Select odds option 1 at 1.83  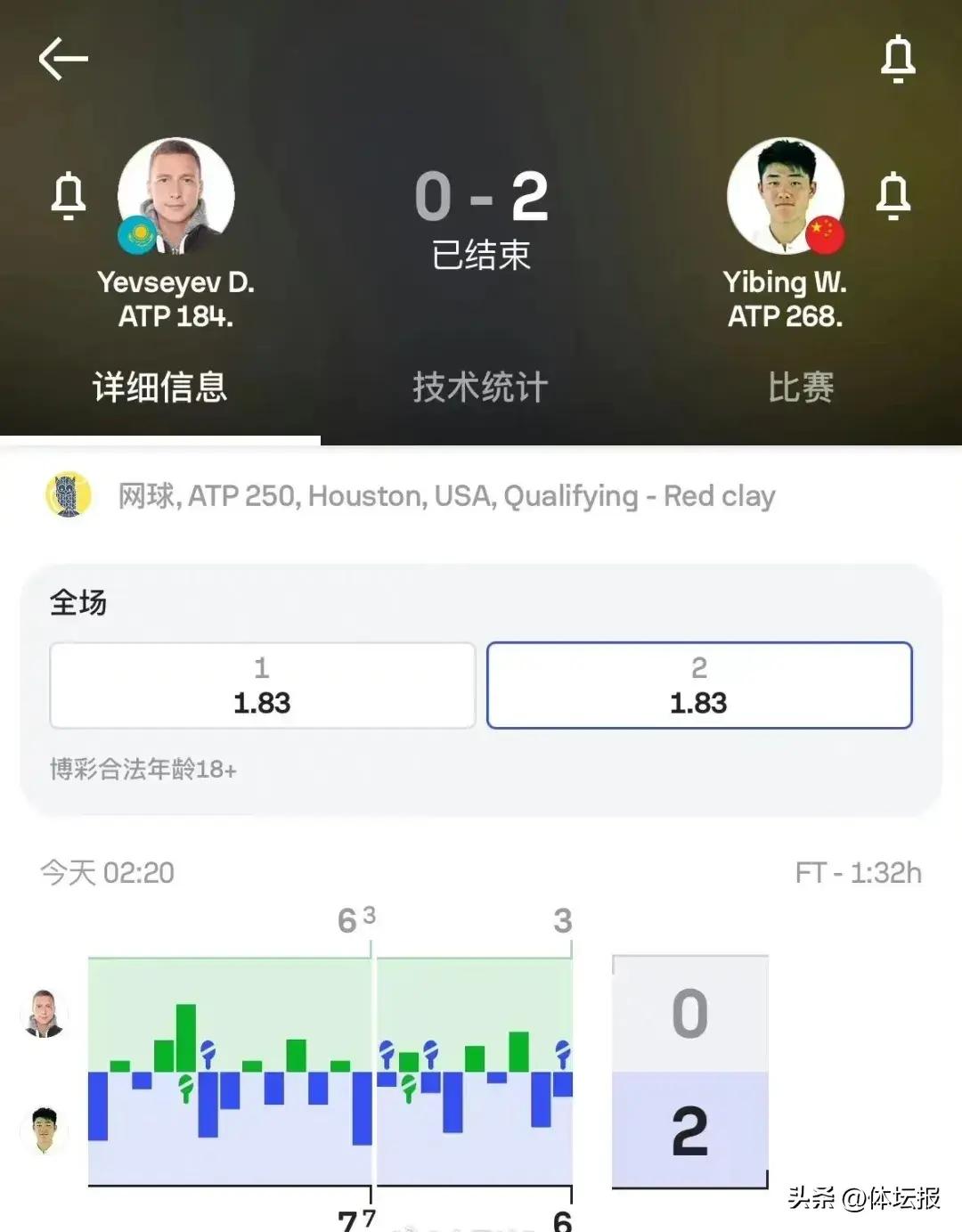coord(262,685)
